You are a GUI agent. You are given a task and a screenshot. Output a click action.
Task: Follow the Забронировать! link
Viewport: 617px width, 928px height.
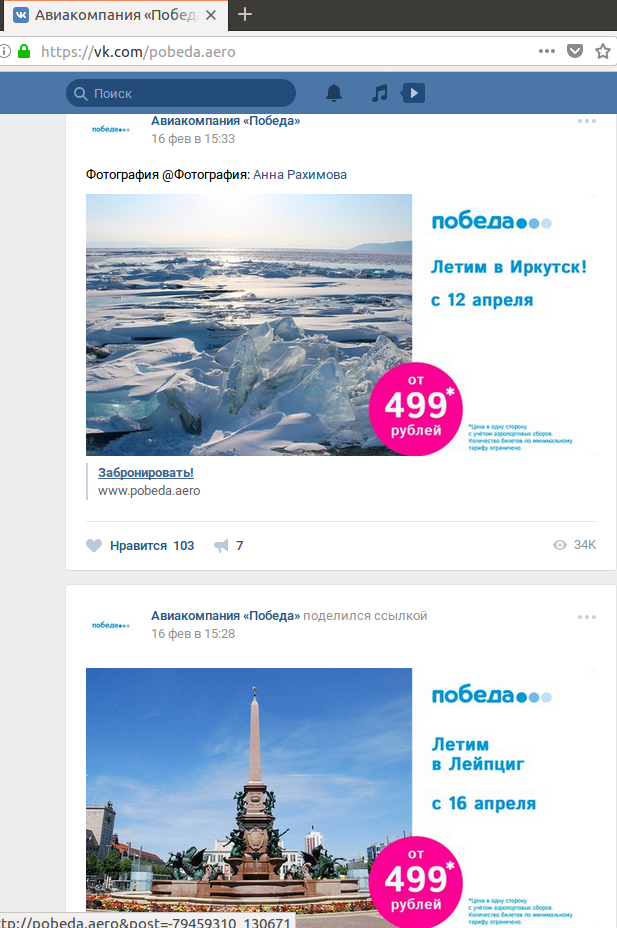(x=145, y=473)
